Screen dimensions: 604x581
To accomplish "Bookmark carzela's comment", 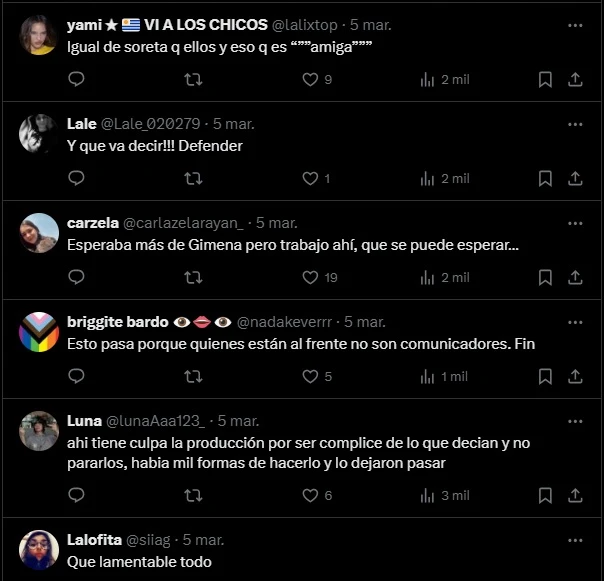I will tap(545, 277).
